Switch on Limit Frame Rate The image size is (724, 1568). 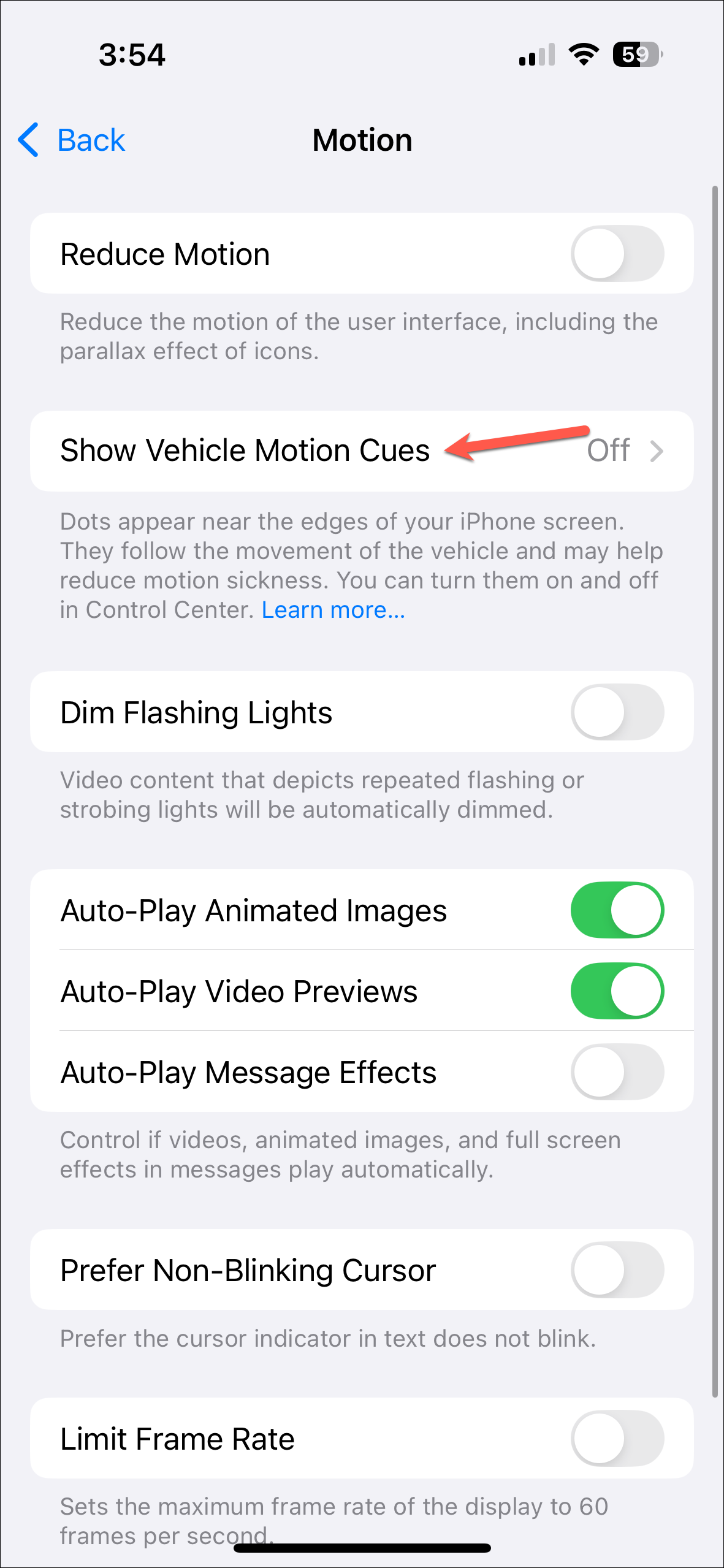[x=617, y=1439]
